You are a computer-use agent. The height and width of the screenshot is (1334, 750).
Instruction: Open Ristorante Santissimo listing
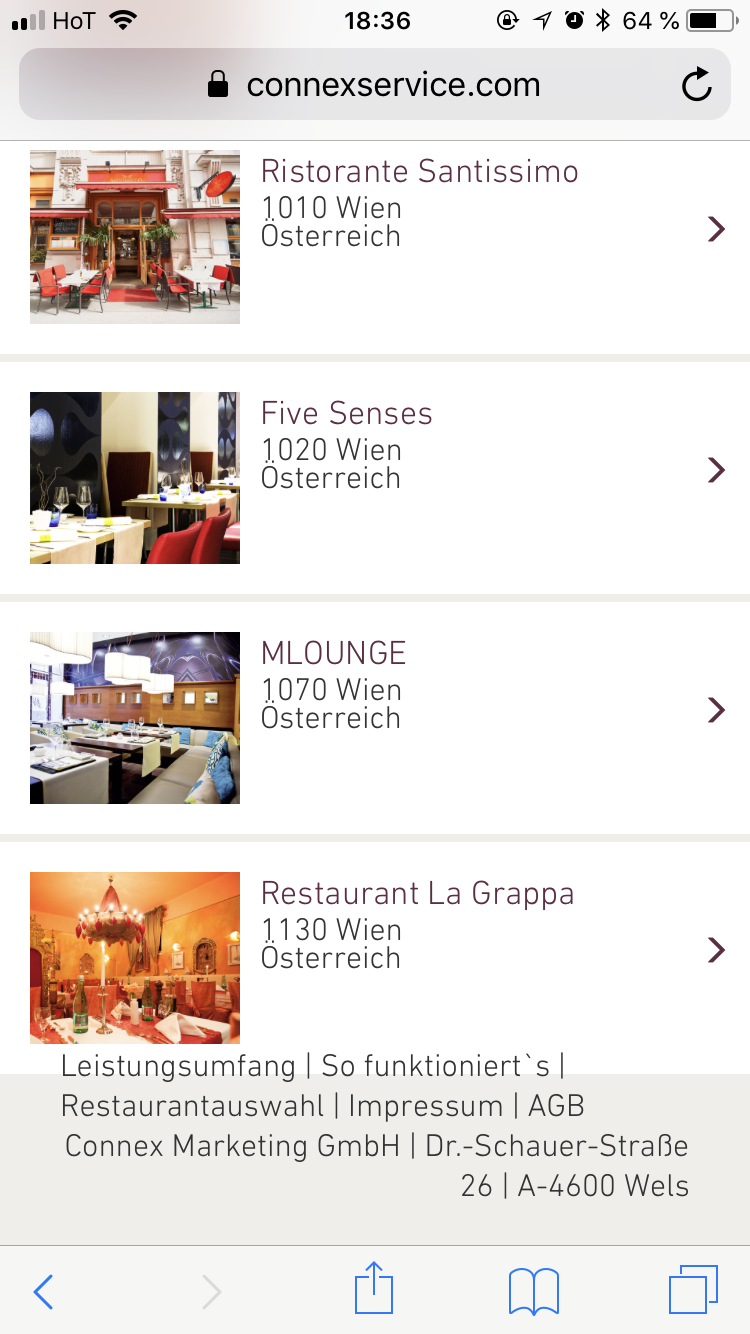pos(375,237)
